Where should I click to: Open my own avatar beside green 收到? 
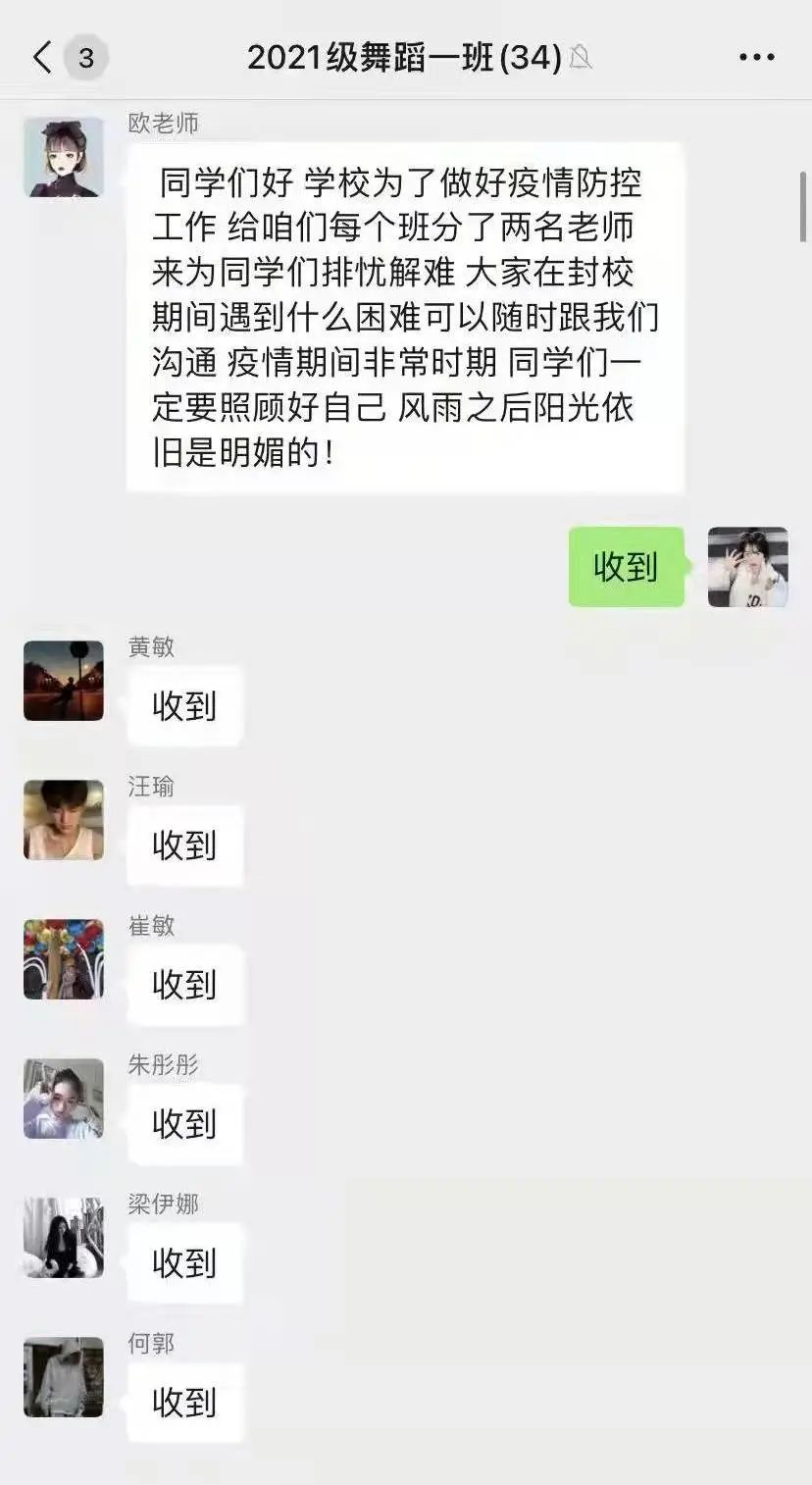748,567
